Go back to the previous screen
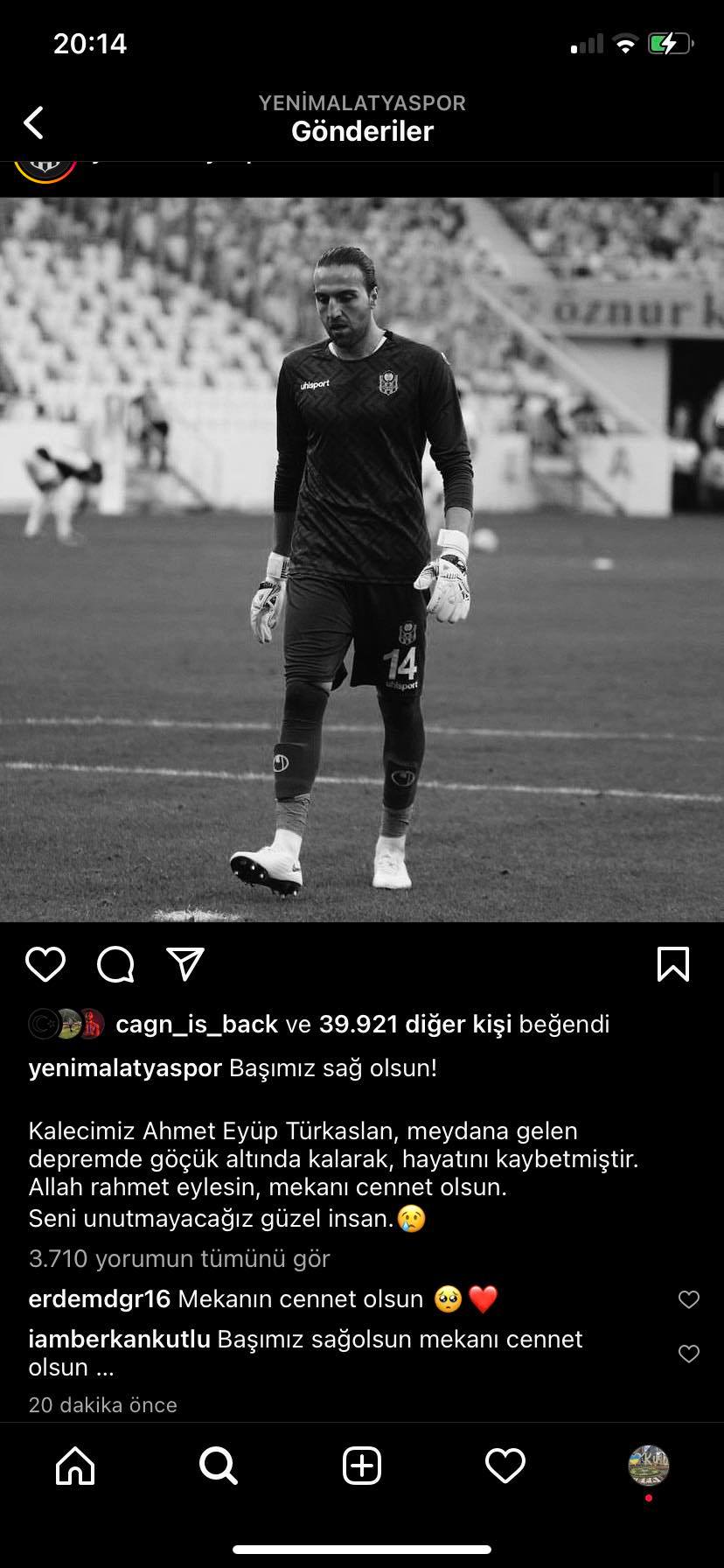 (x=34, y=122)
